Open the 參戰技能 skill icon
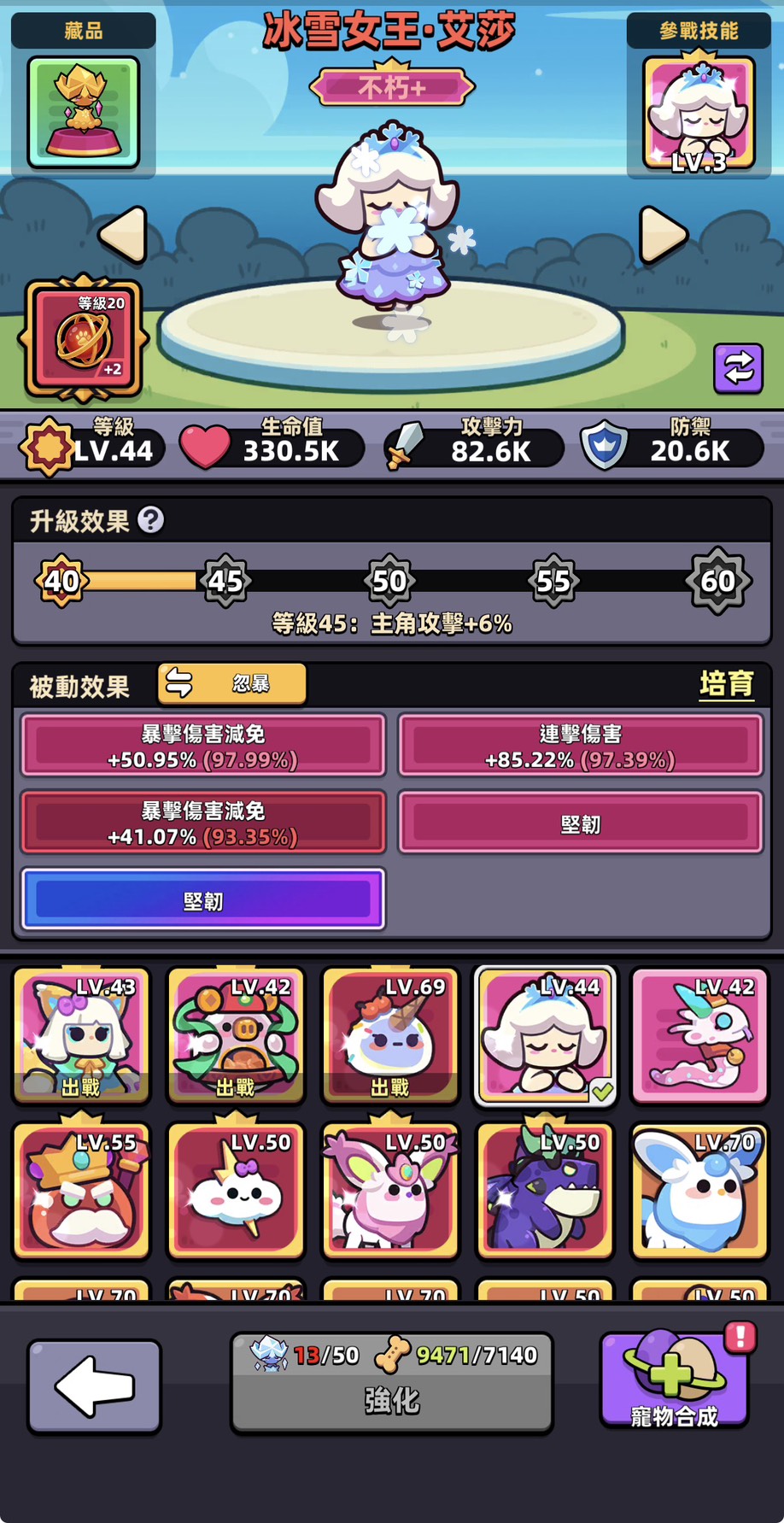The height and width of the screenshot is (1523, 784). (699, 113)
